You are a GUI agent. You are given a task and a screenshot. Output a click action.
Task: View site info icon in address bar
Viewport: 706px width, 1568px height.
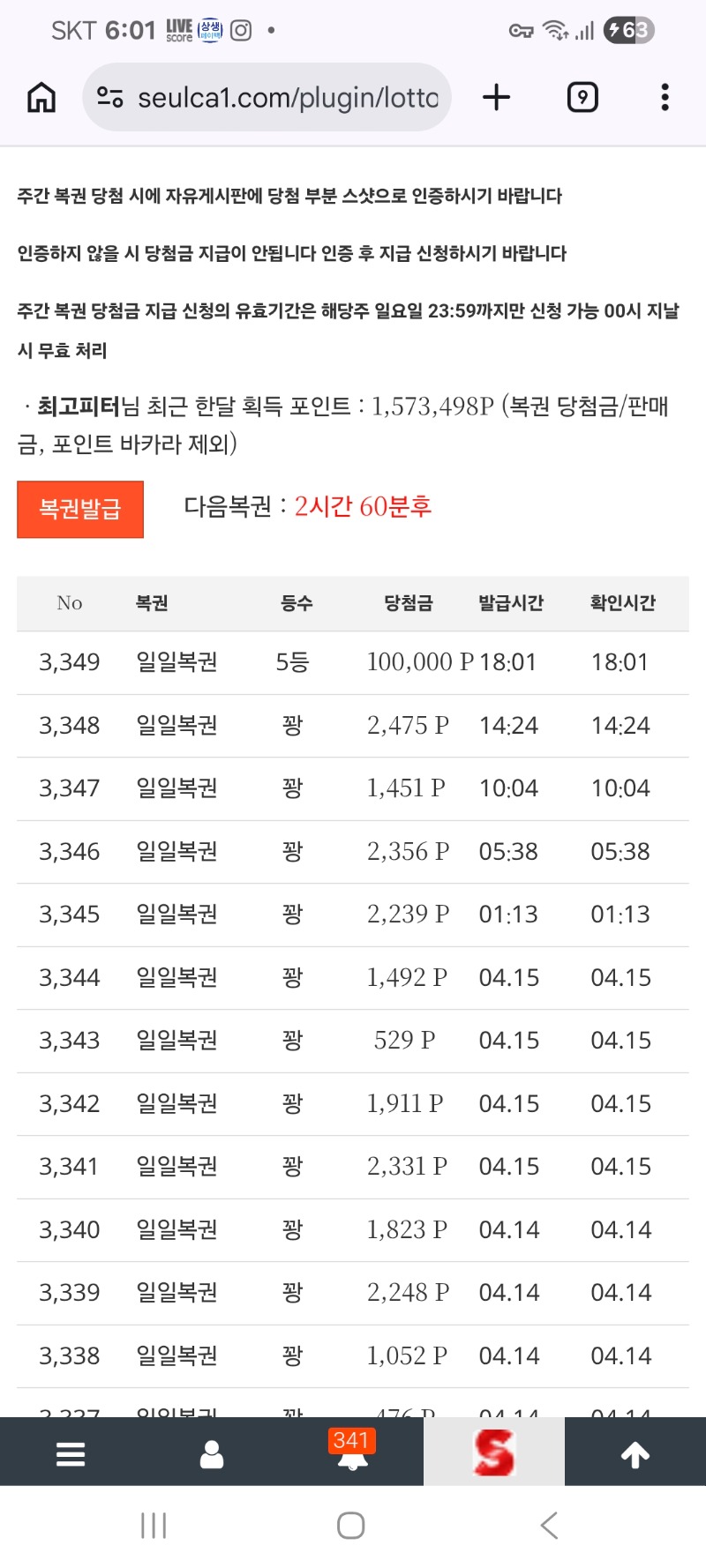pos(110,97)
